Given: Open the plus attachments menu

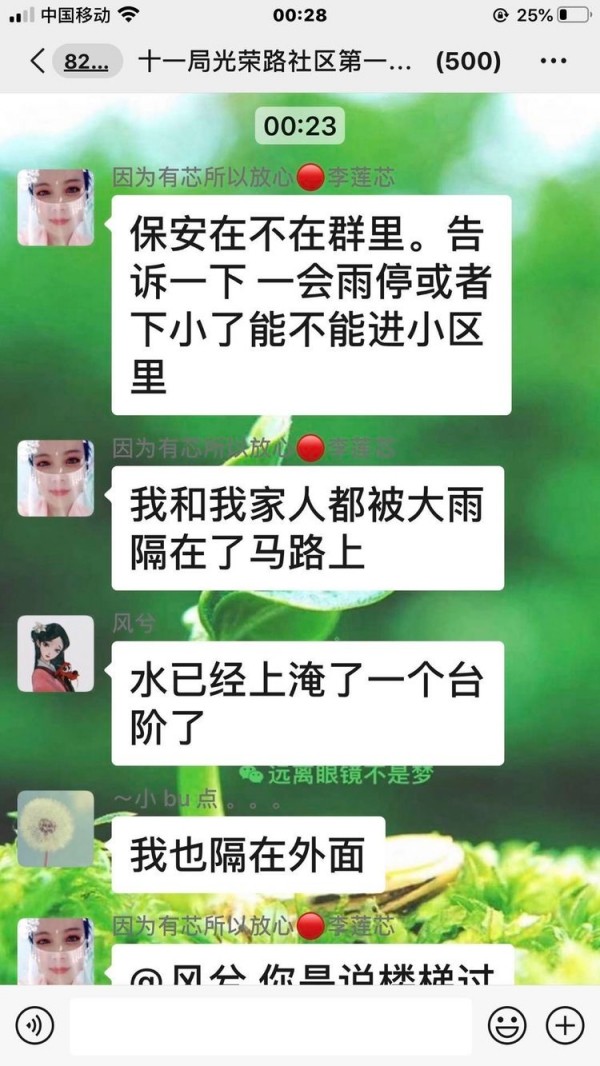Looking at the screenshot, I should click(565, 1026).
